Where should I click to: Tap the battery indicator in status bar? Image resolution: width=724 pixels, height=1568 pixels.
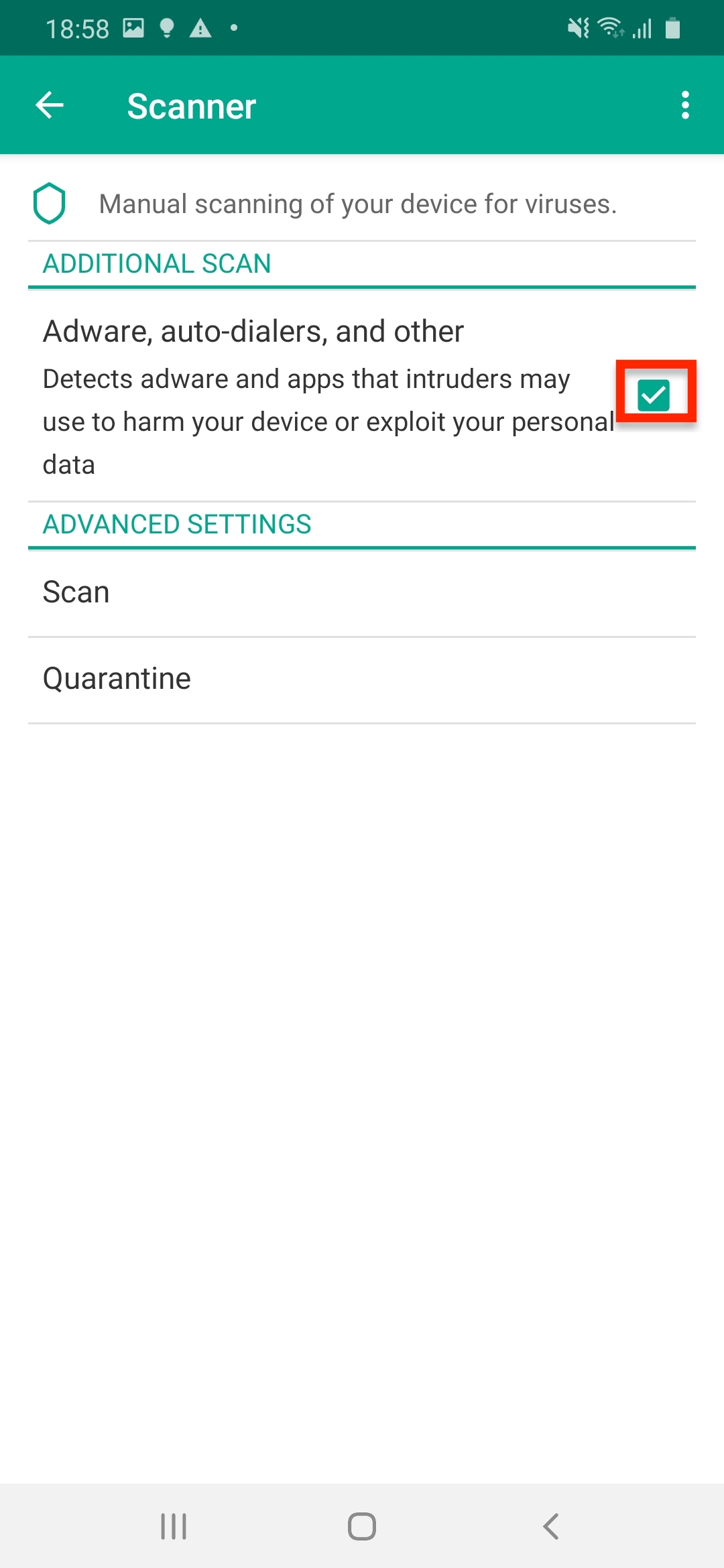[x=672, y=27]
